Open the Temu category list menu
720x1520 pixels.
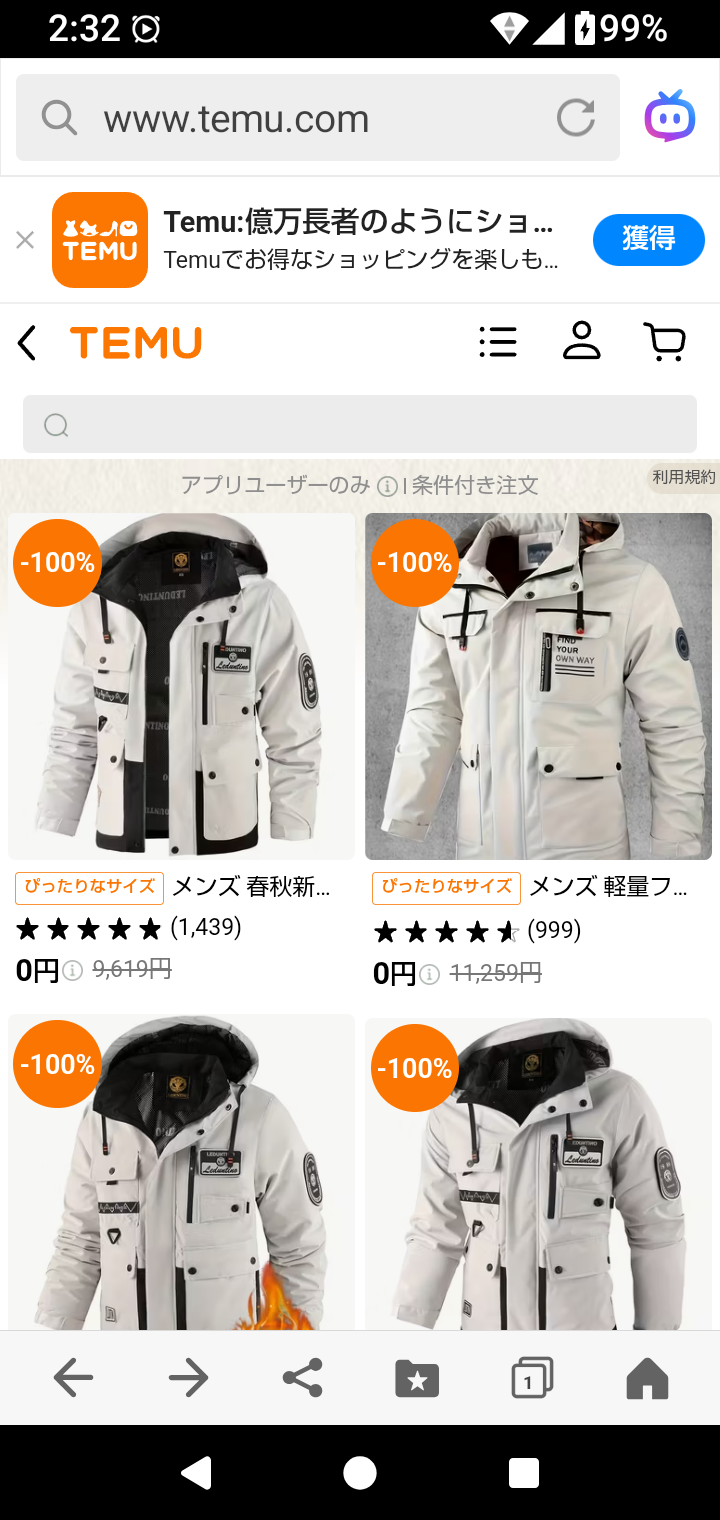click(498, 342)
